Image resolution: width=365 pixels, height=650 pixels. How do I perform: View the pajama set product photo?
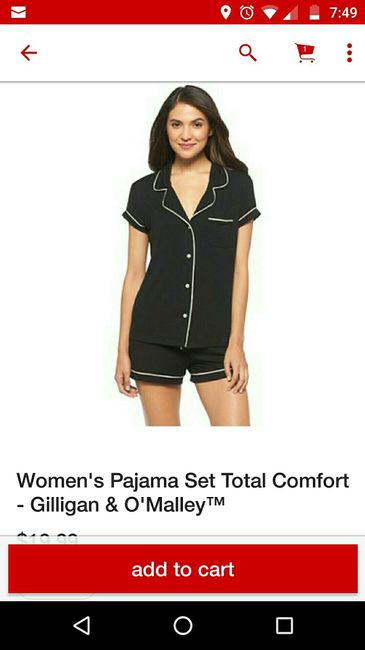187,255
